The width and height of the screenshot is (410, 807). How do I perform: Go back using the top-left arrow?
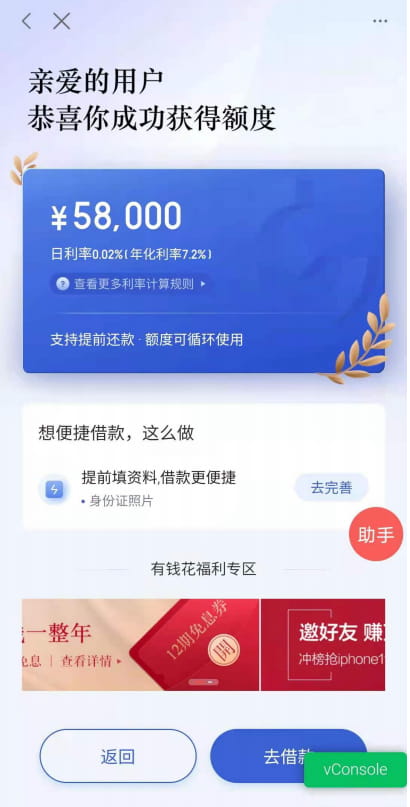27,21
